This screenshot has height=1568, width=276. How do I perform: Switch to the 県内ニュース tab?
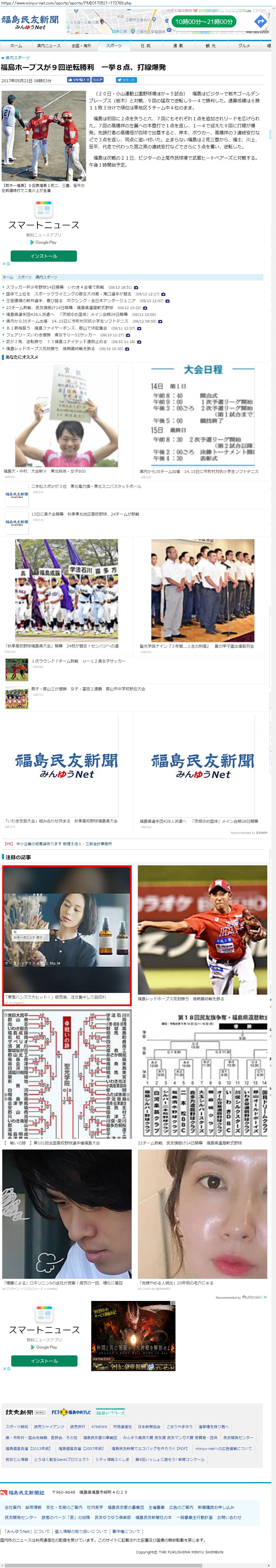(49, 46)
